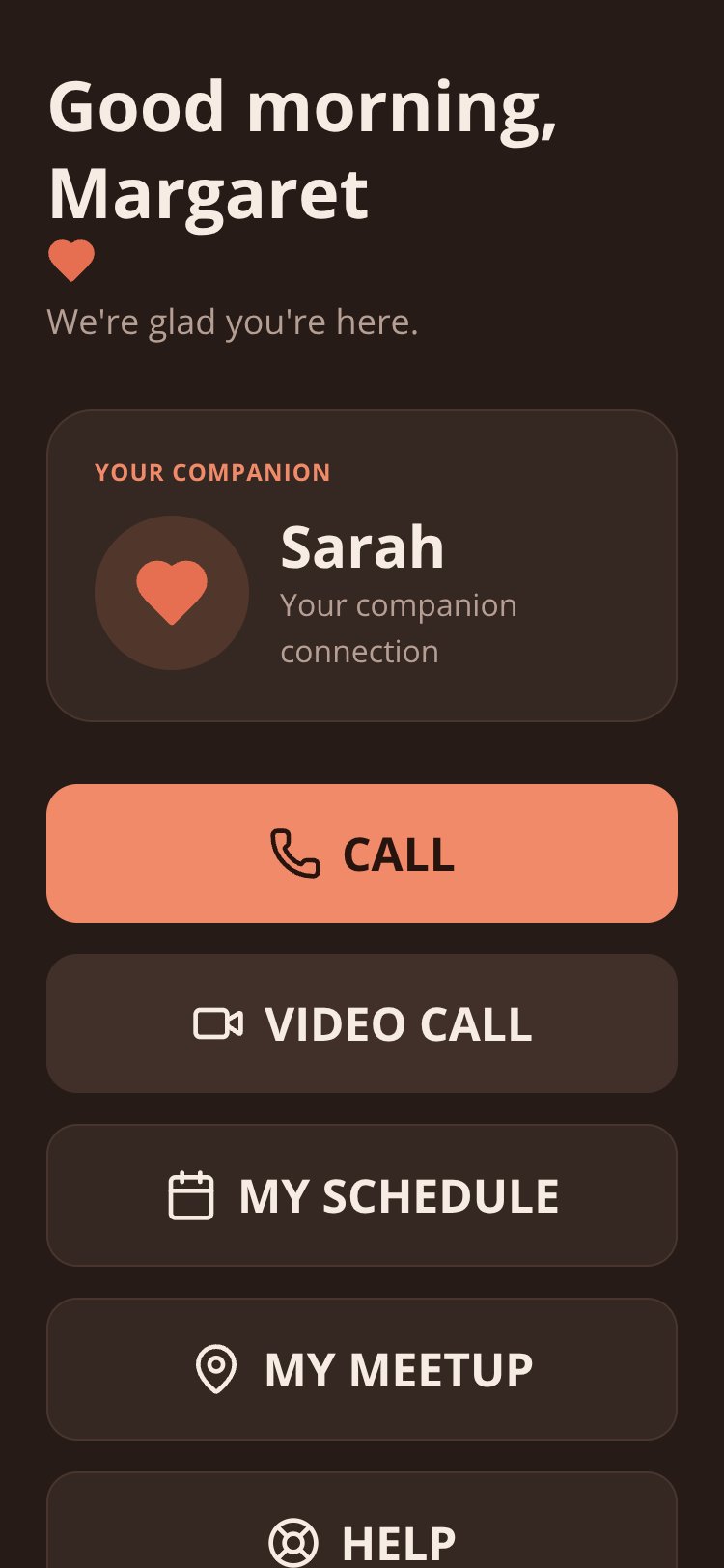Open MY SCHEDULE

362,1195
